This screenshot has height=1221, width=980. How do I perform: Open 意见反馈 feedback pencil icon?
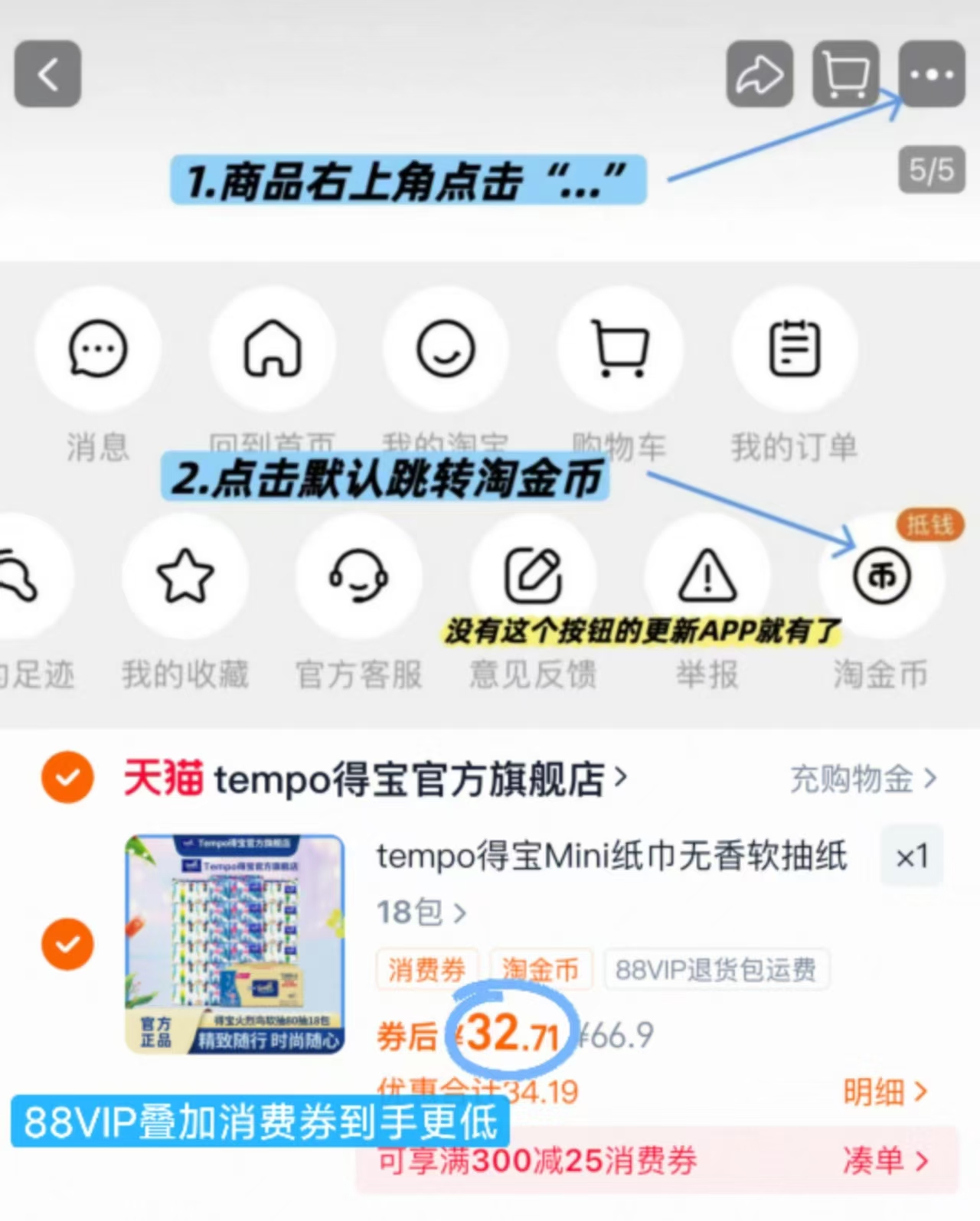(533, 574)
